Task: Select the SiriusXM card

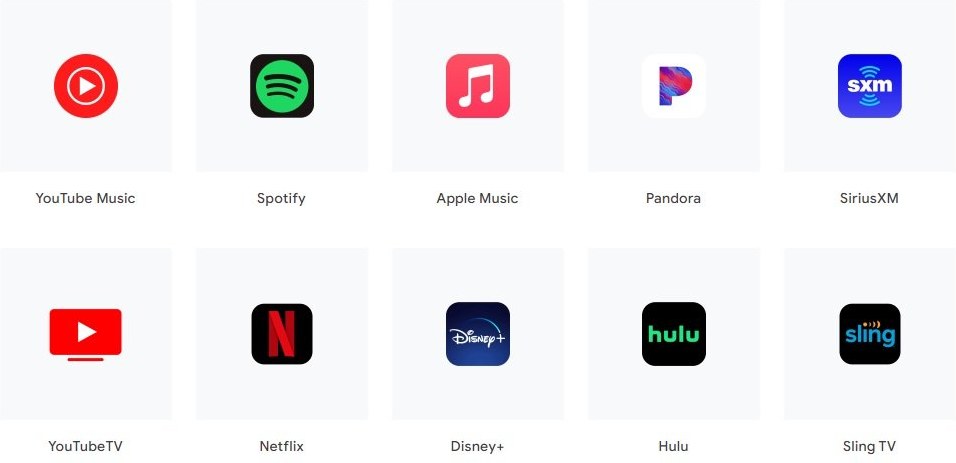Action: pos(869,87)
